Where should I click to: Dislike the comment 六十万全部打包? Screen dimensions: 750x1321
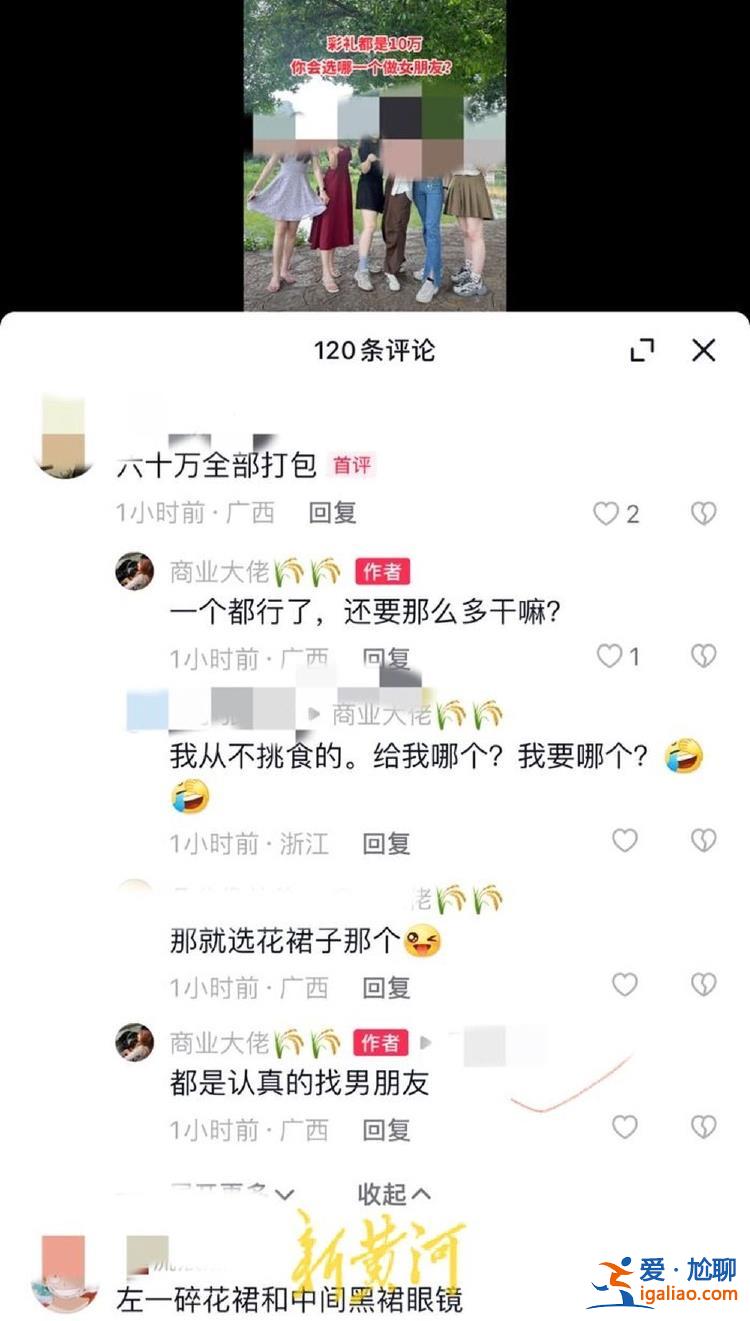[x=704, y=514]
